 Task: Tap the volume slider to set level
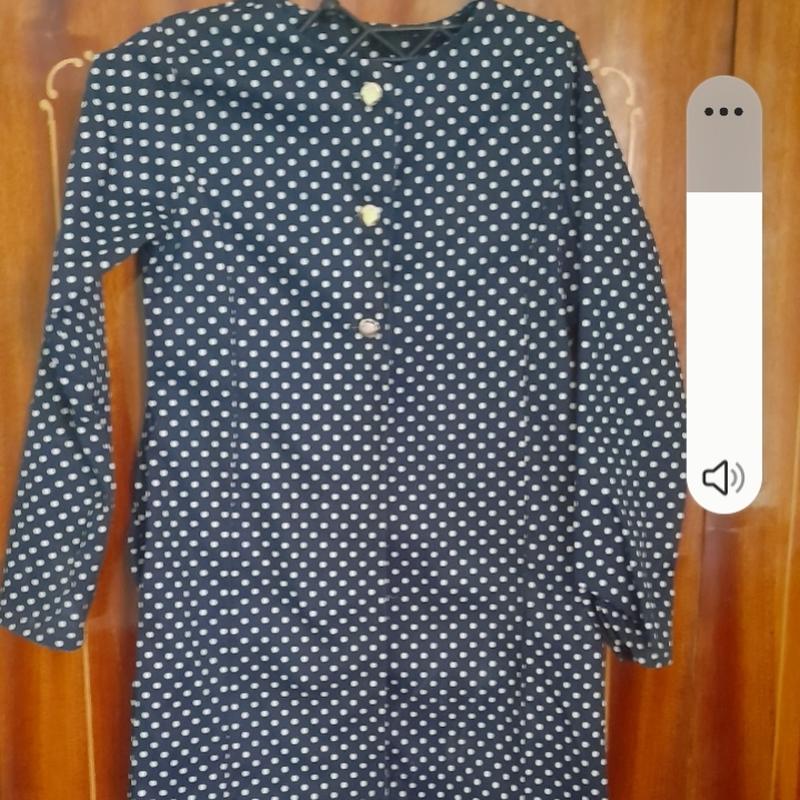click(x=724, y=300)
